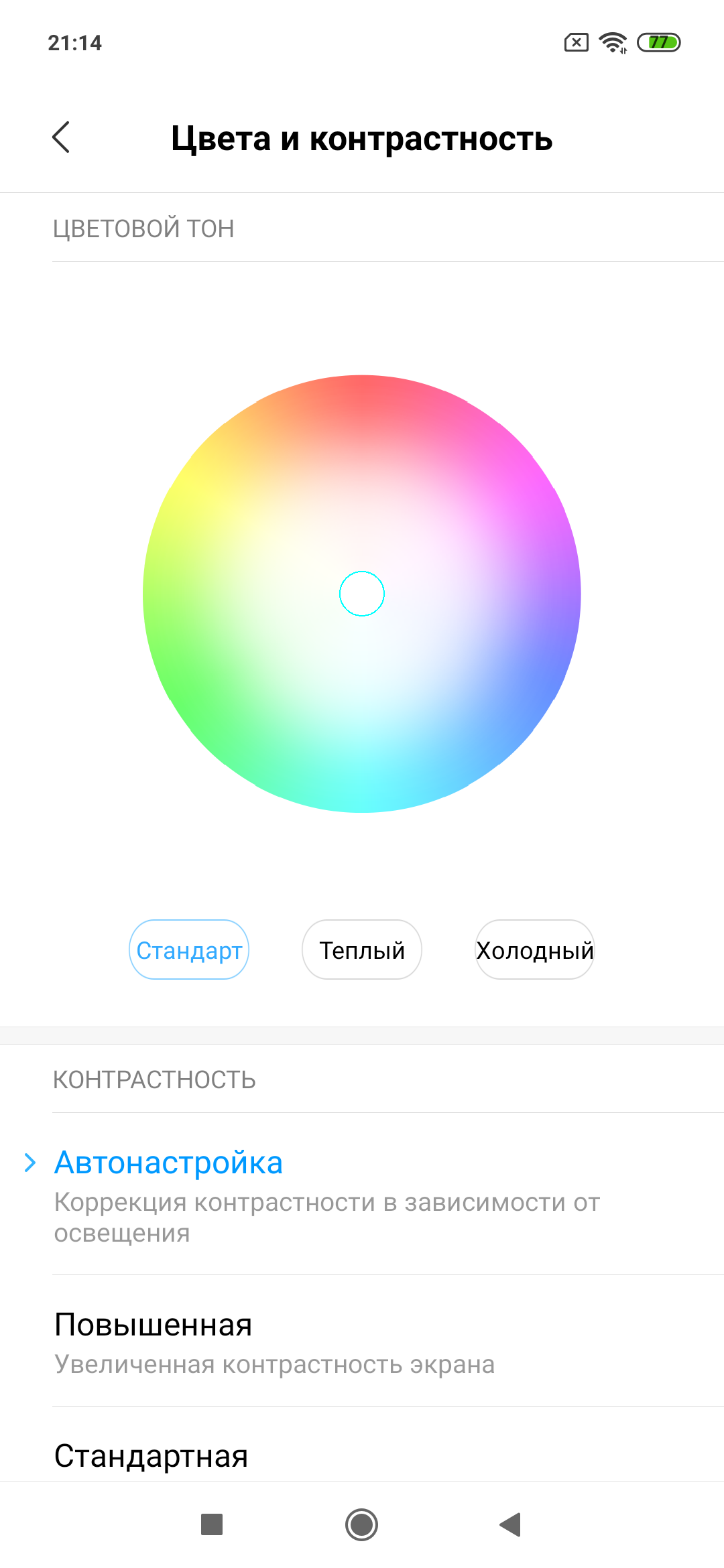Go to the system home screen

coord(362,1525)
